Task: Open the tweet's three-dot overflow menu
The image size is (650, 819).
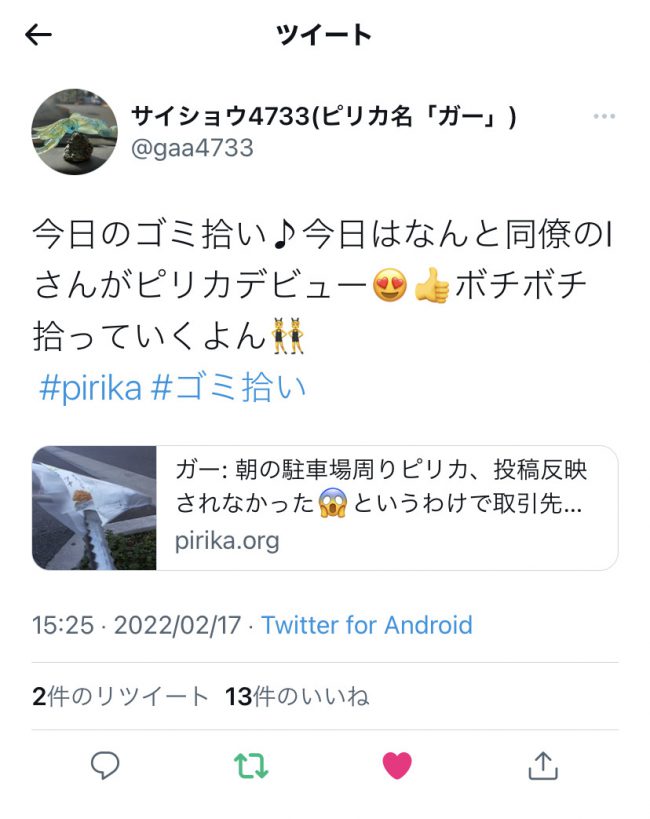Action: pos(604,117)
